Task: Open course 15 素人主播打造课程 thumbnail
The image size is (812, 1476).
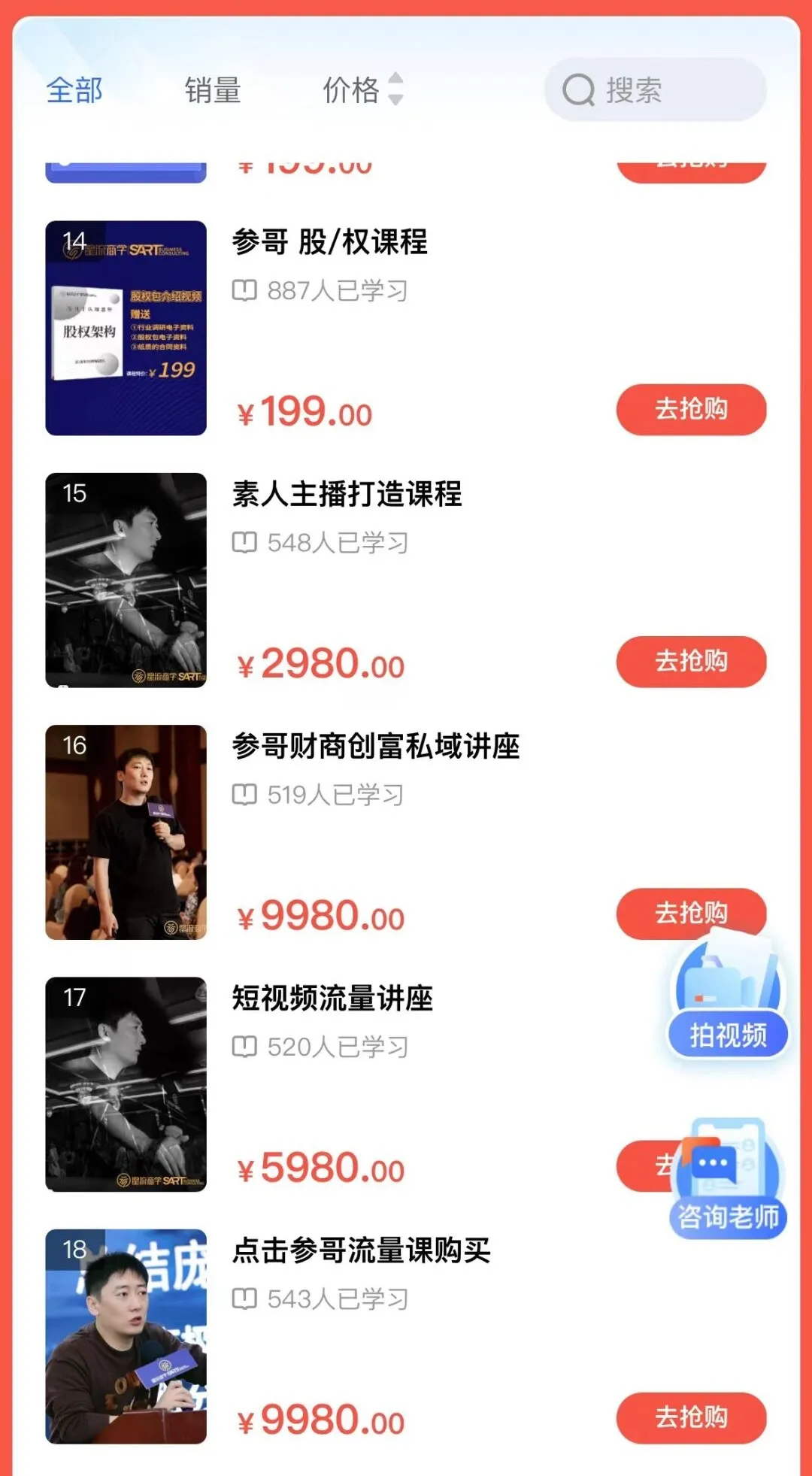Action: point(126,580)
